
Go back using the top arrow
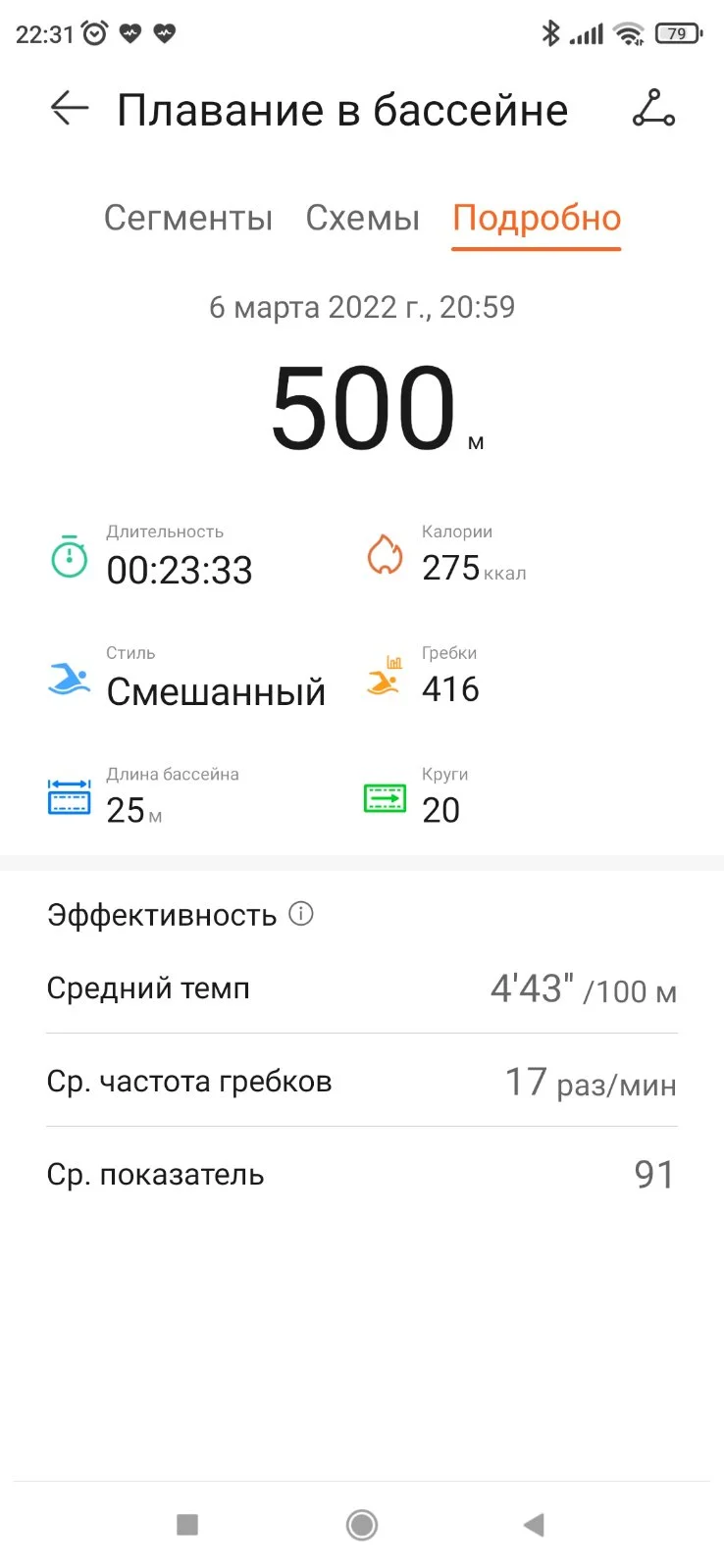(70, 109)
